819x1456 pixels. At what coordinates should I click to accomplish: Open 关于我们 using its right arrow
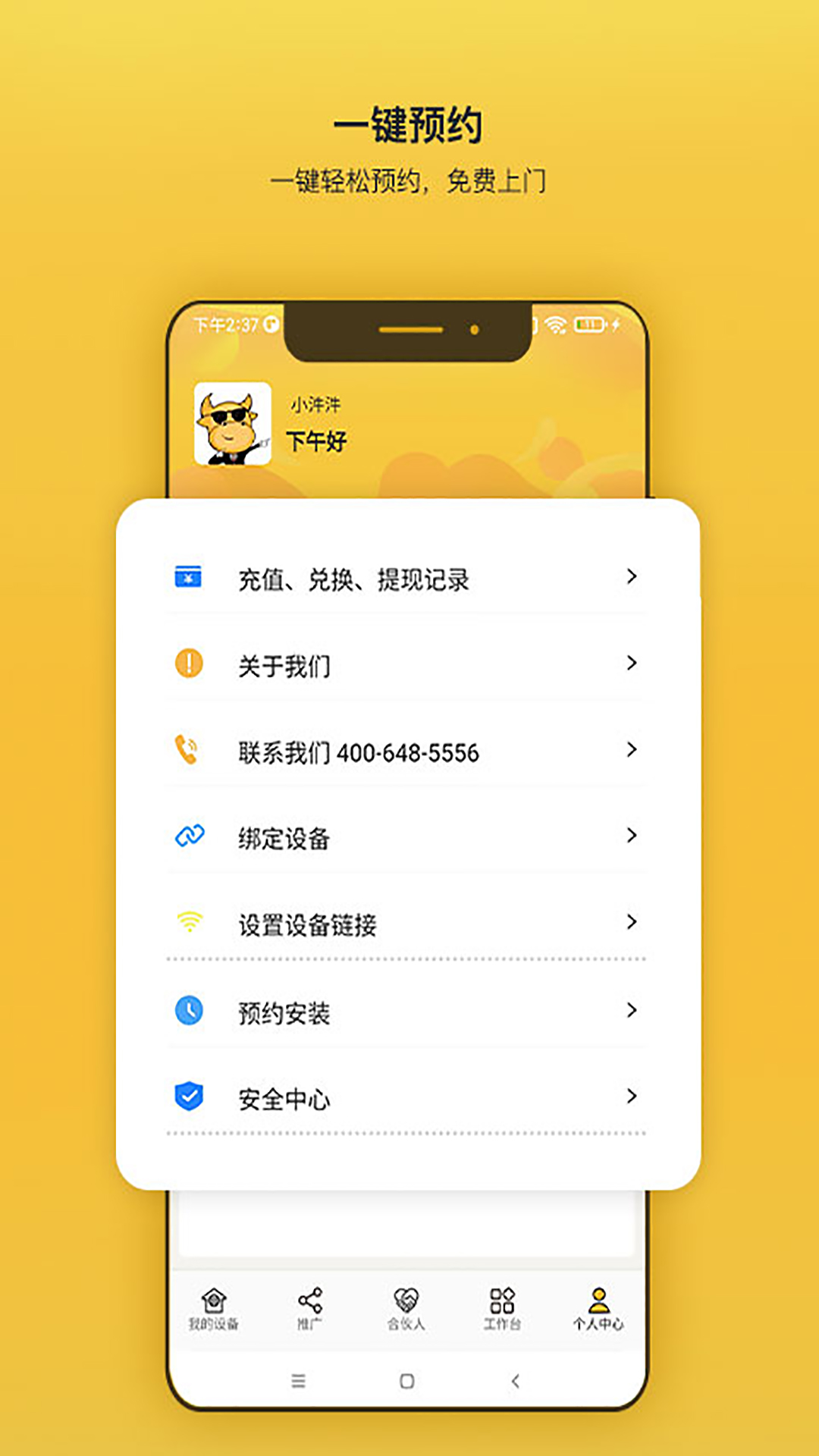(x=632, y=664)
